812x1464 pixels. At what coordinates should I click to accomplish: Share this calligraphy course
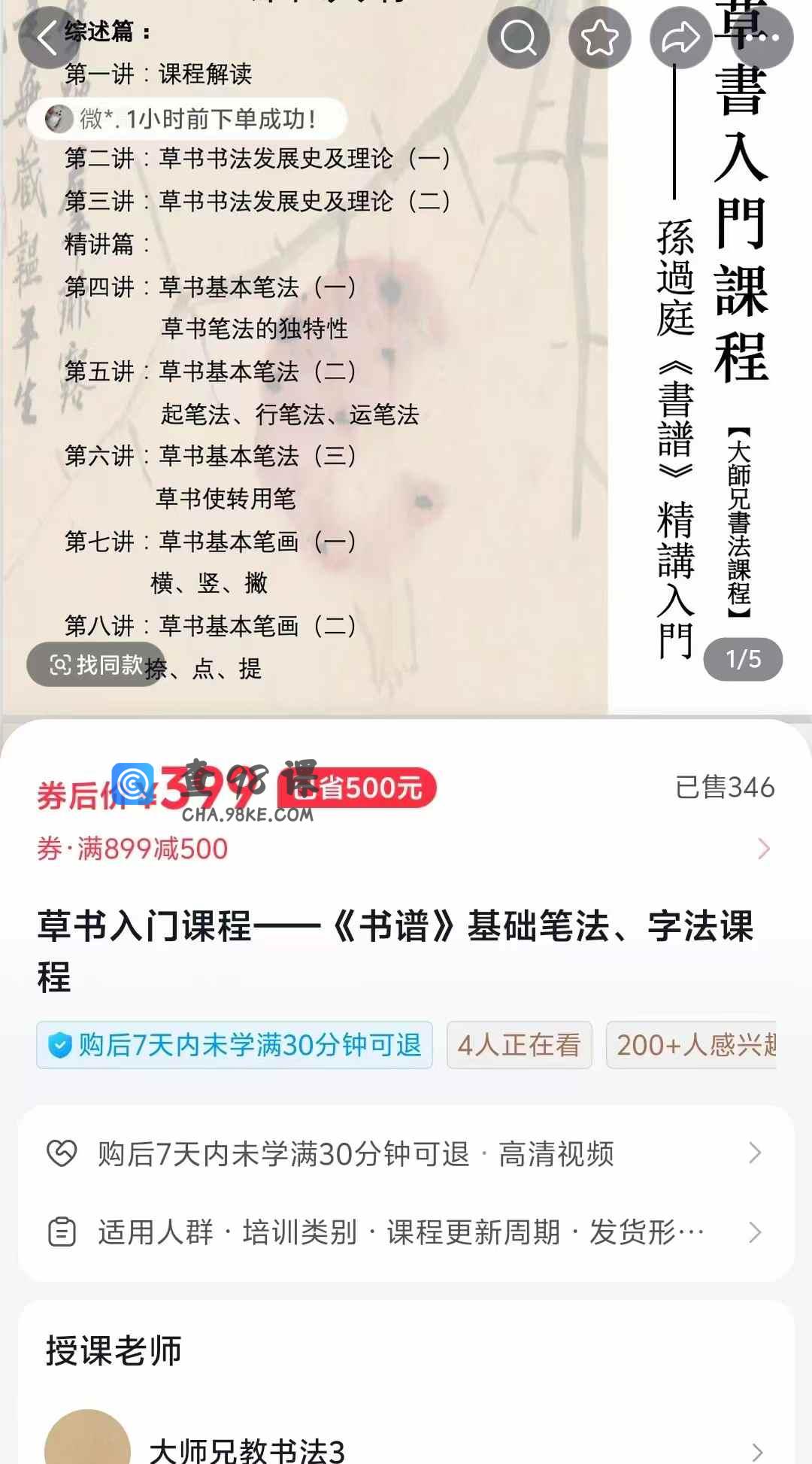(680, 38)
